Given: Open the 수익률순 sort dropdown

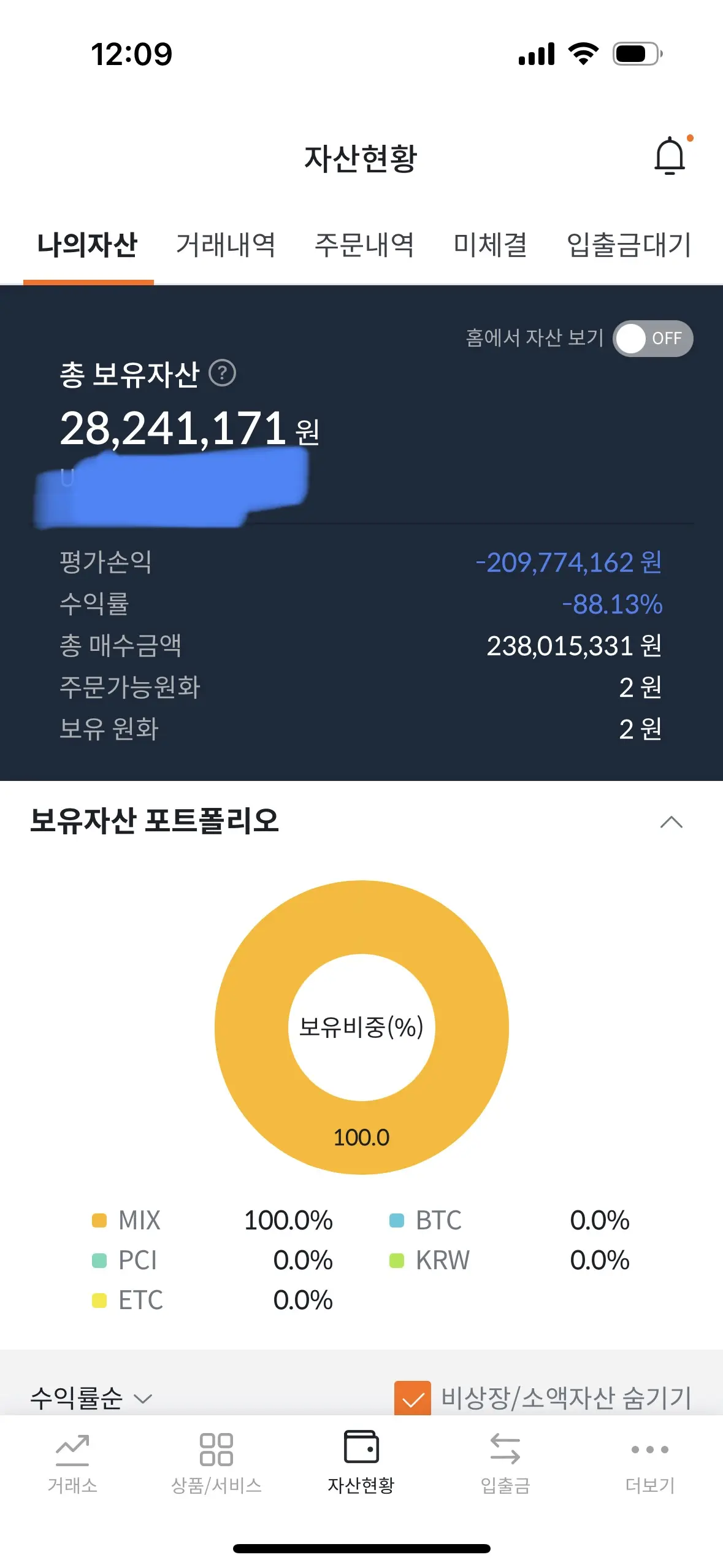Looking at the screenshot, I should coord(91,1398).
